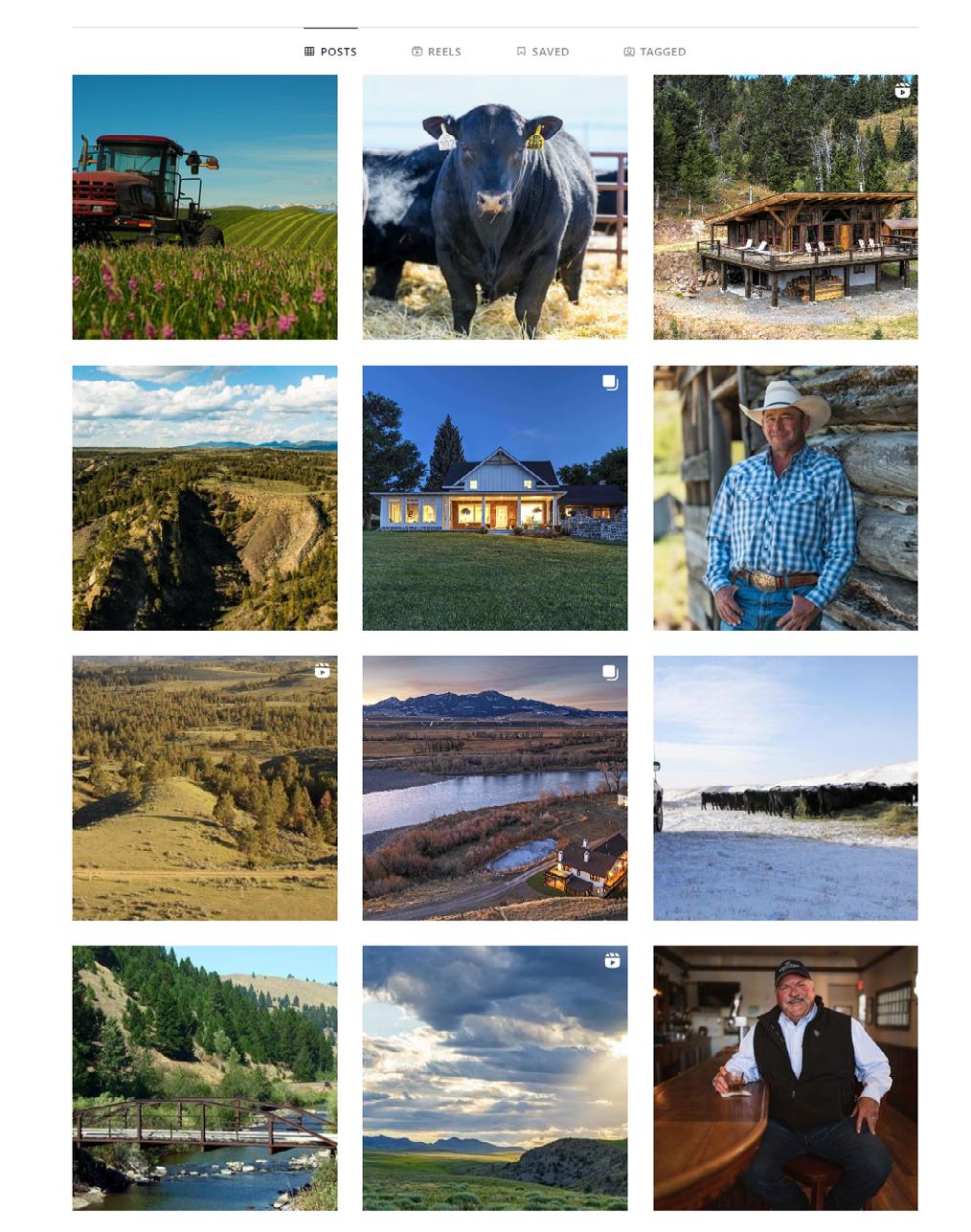The image size is (971, 1232).
Task: Open the Saved tab
Action: click(543, 52)
